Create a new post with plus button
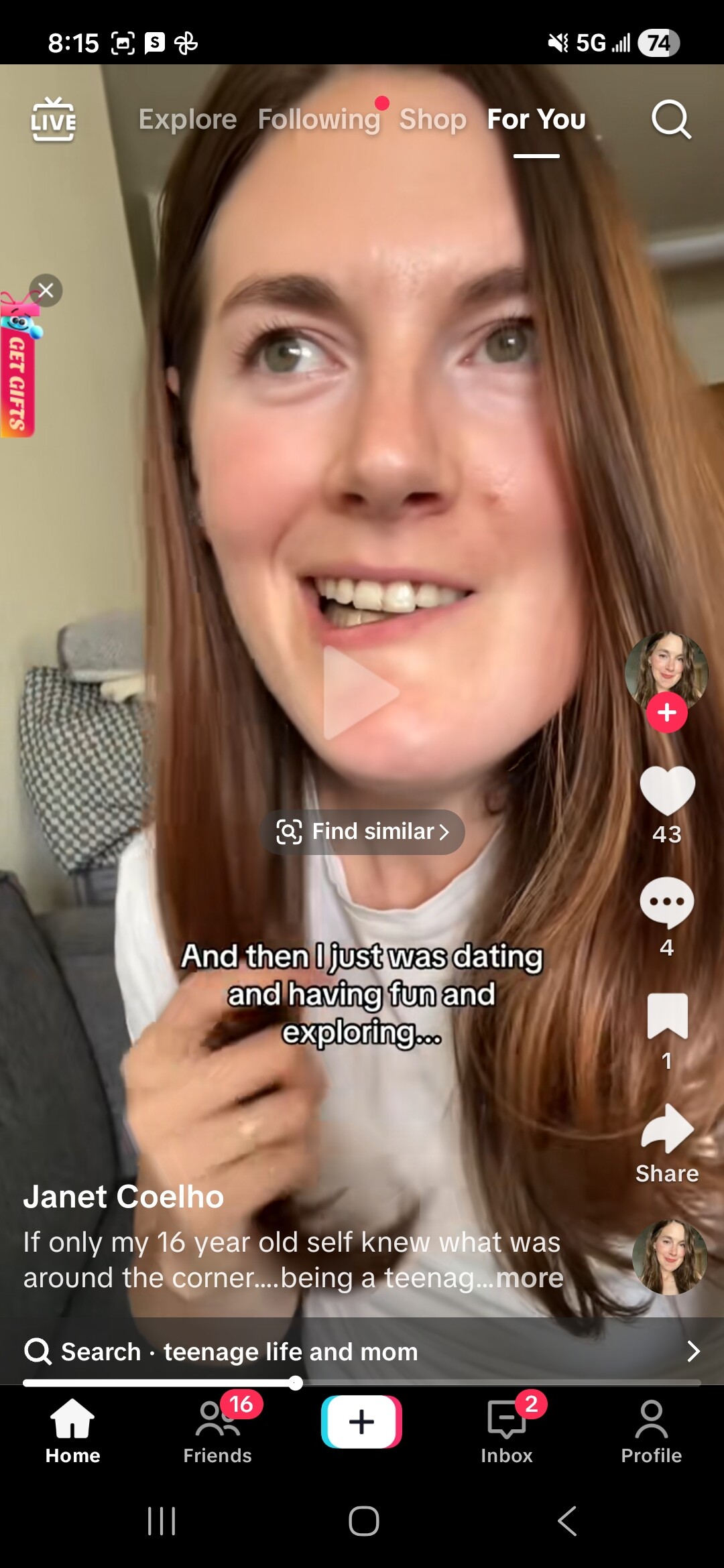 click(361, 1422)
